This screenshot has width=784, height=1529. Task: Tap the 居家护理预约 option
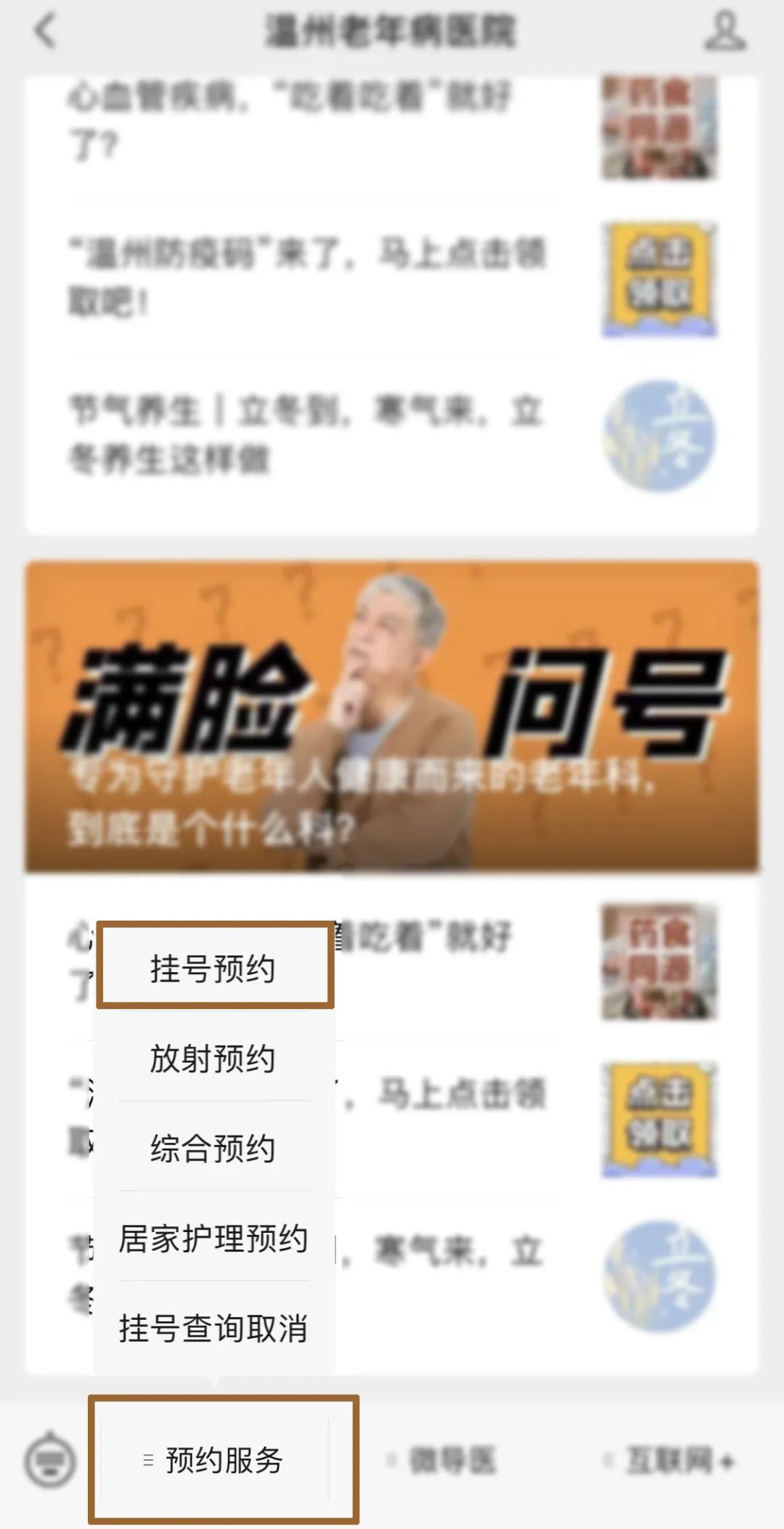coord(213,1239)
